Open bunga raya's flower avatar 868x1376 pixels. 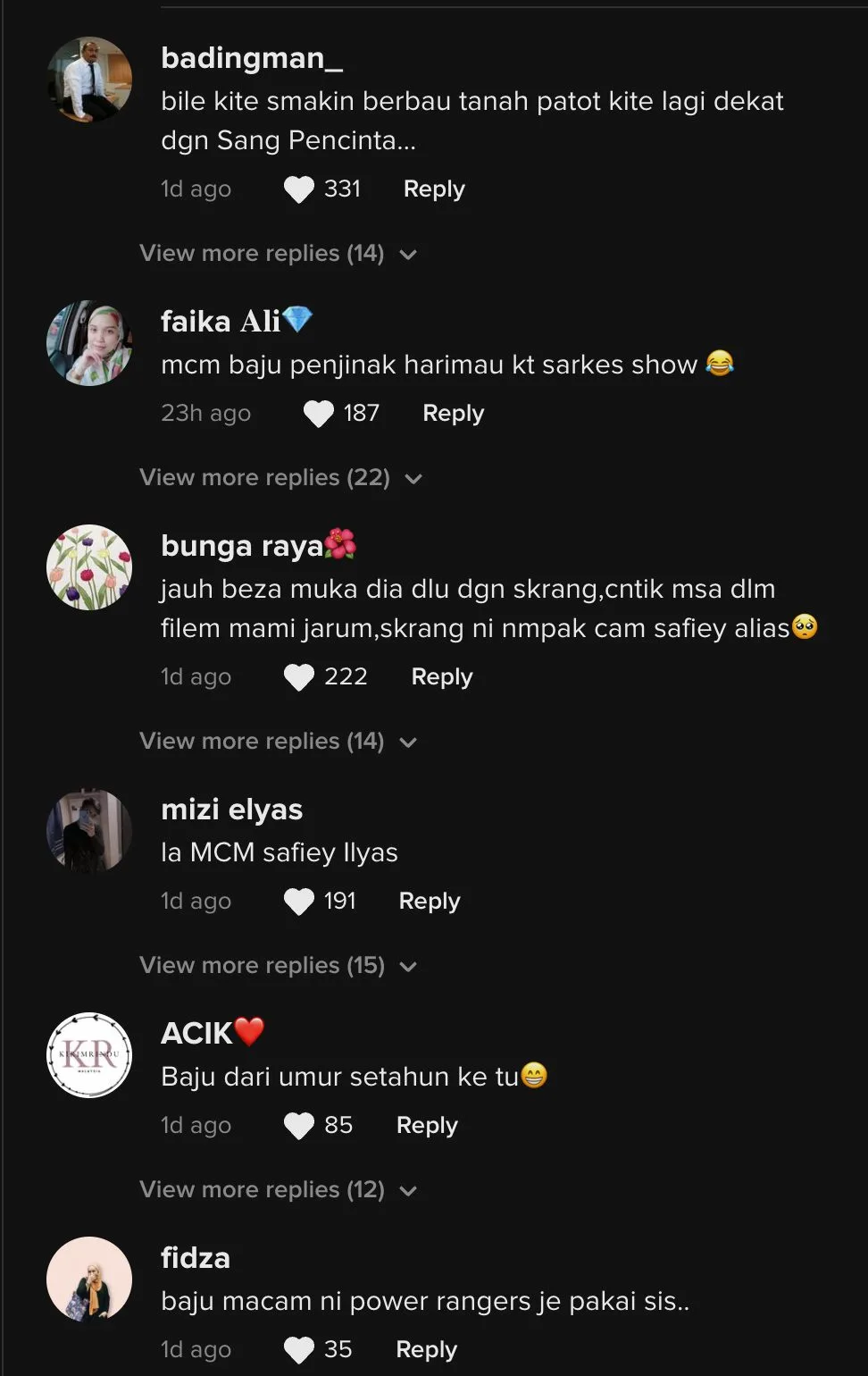point(89,567)
